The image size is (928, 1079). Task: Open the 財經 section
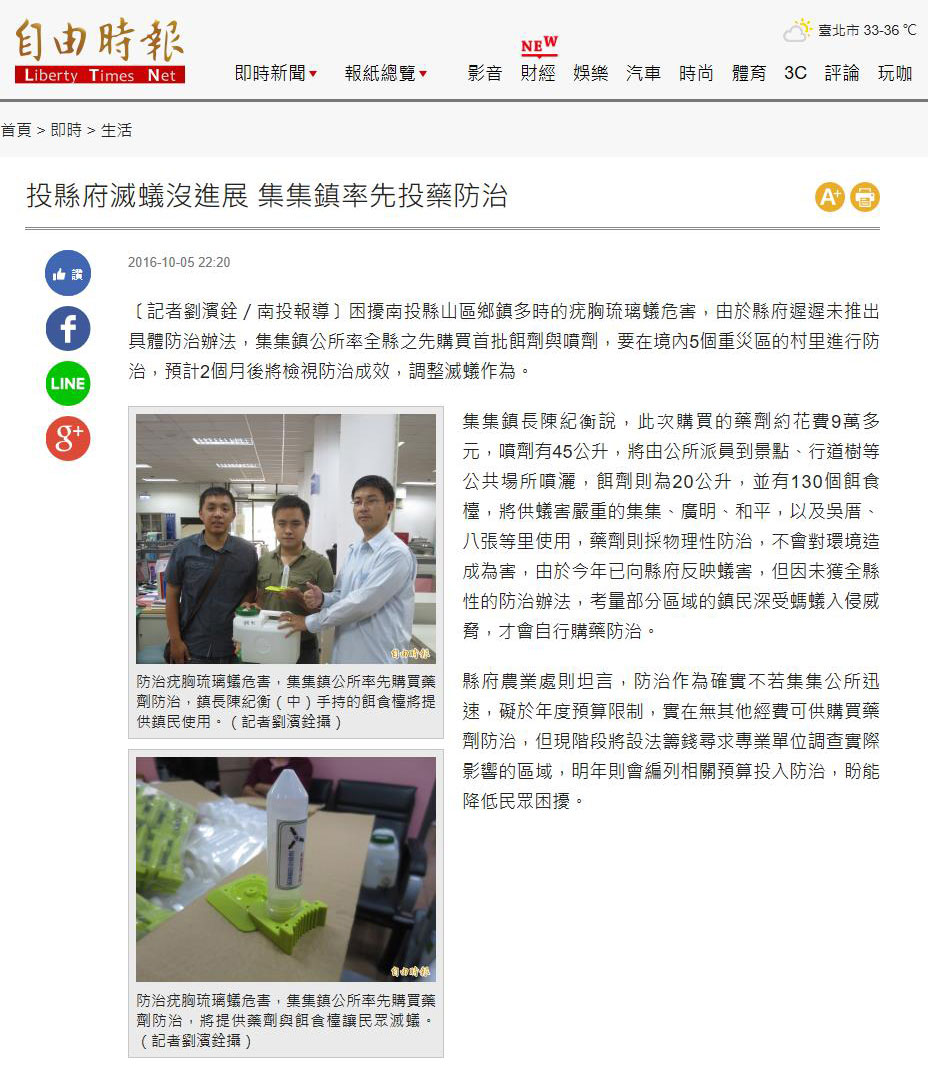coord(538,73)
